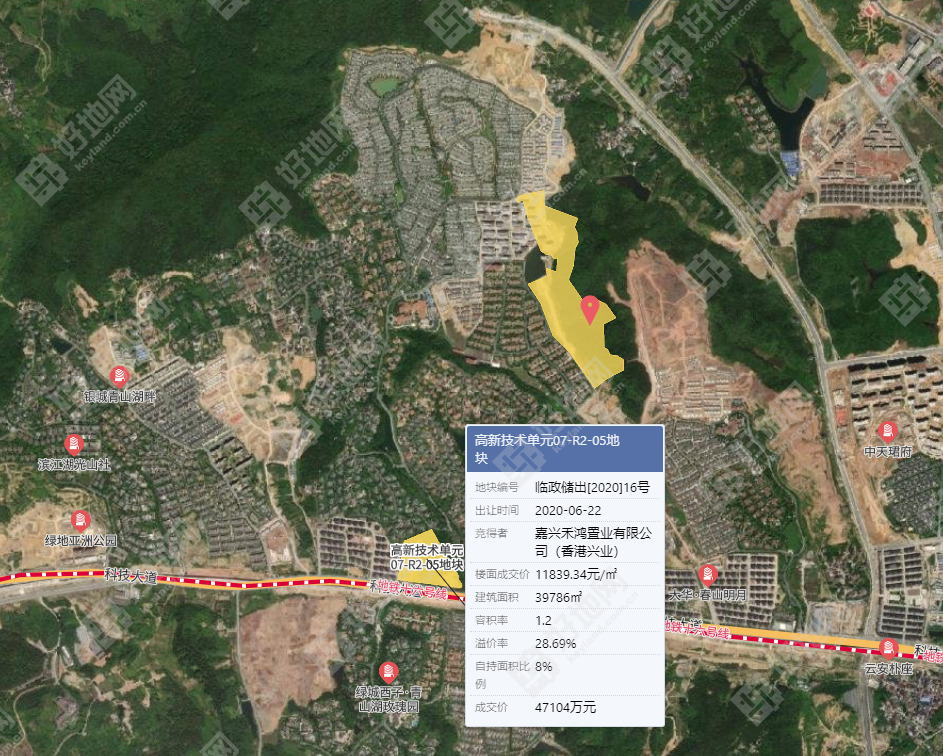
Task: Open the 云安朴座 map marker
Action: point(888,649)
